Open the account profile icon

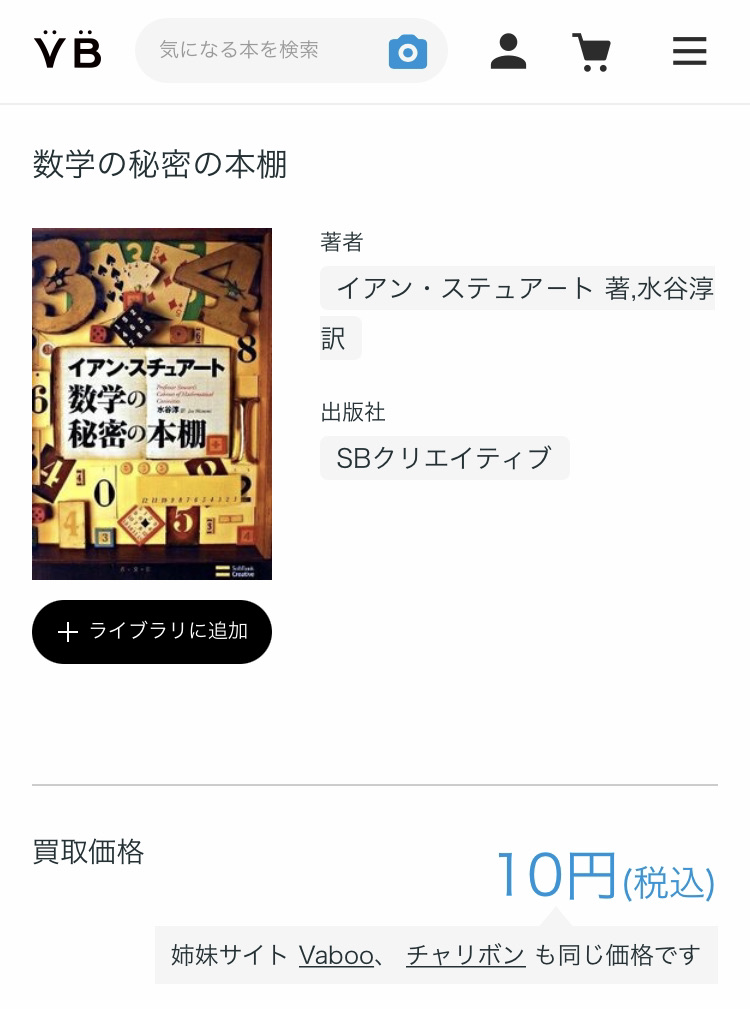tap(508, 51)
